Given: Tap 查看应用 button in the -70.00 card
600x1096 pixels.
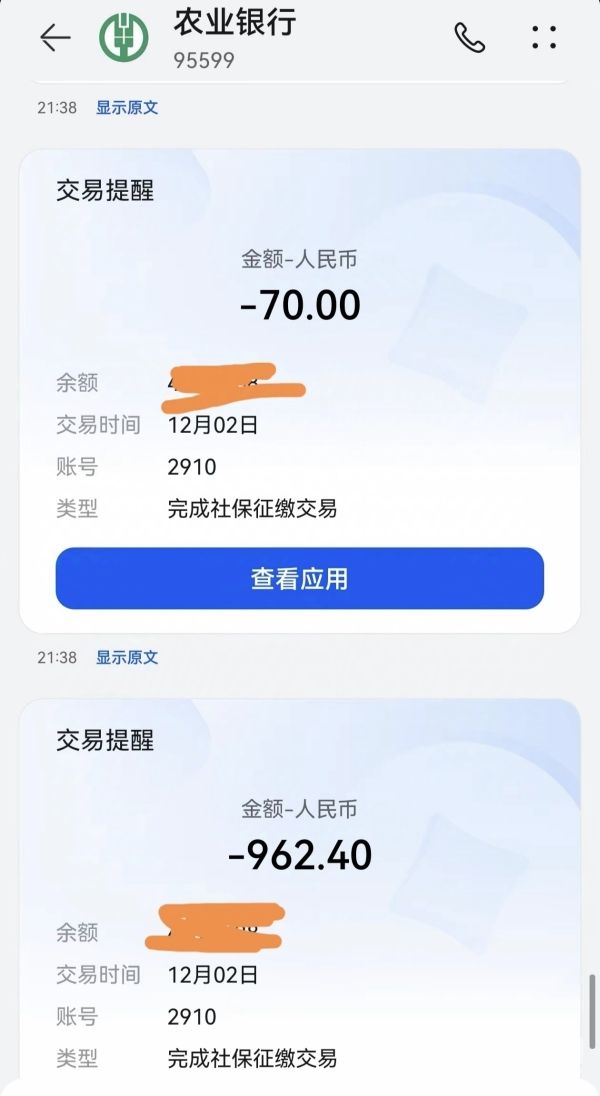Looking at the screenshot, I should click(299, 578).
